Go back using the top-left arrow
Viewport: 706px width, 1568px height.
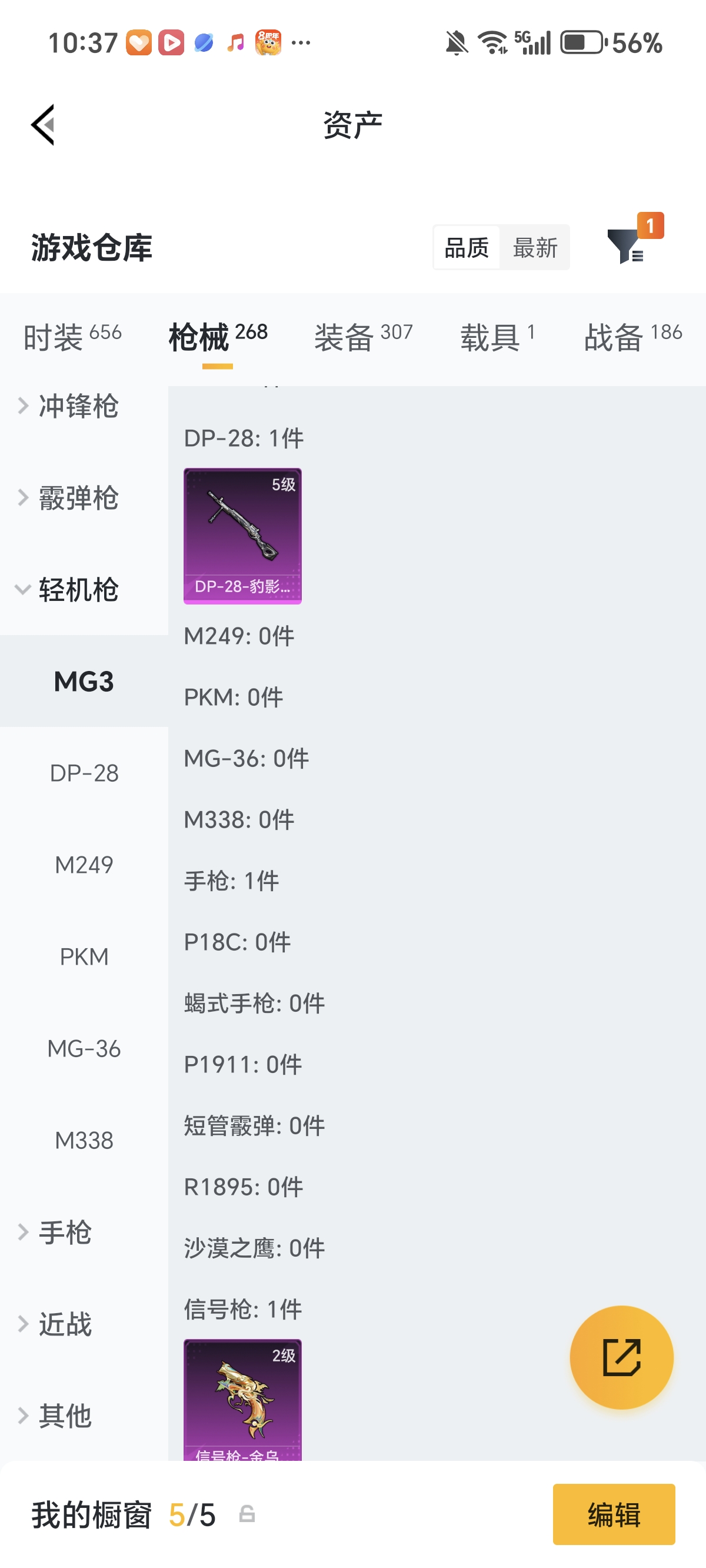tap(43, 125)
